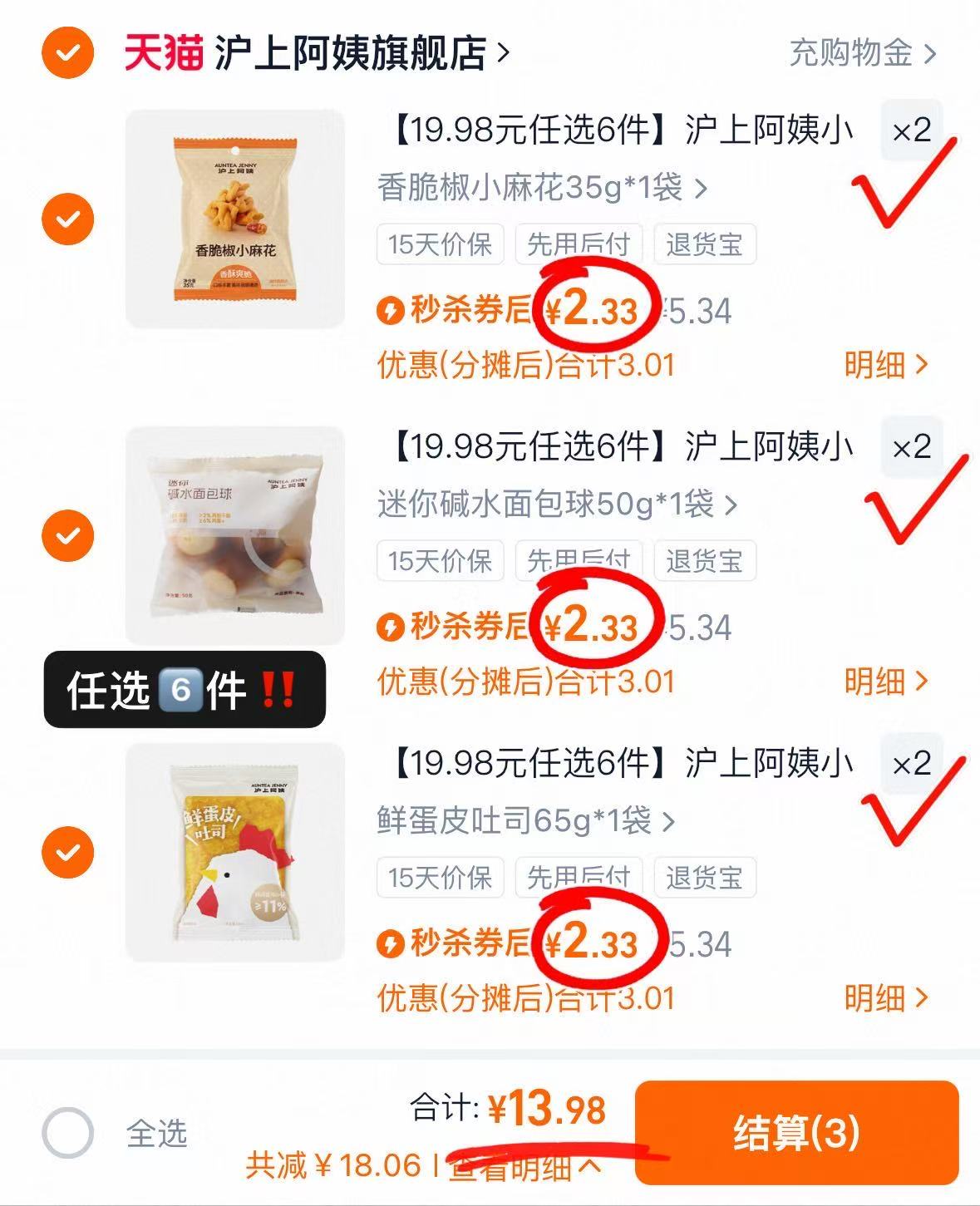Click the 先用后付 badge on the second item
This screenshot has width=980, height=1206.
coord(577,562)
